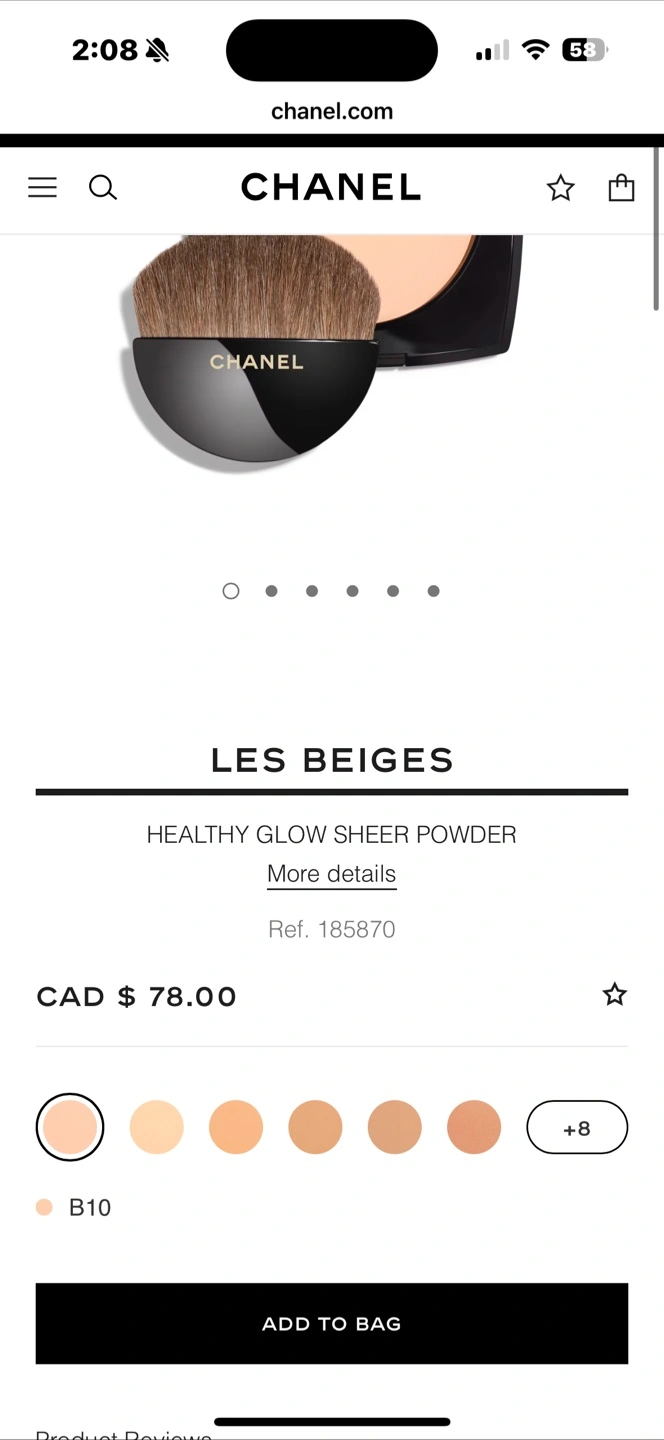Open the shopping bag
664x1440 pixels.
pyautogui.click(x=622, y=188)
